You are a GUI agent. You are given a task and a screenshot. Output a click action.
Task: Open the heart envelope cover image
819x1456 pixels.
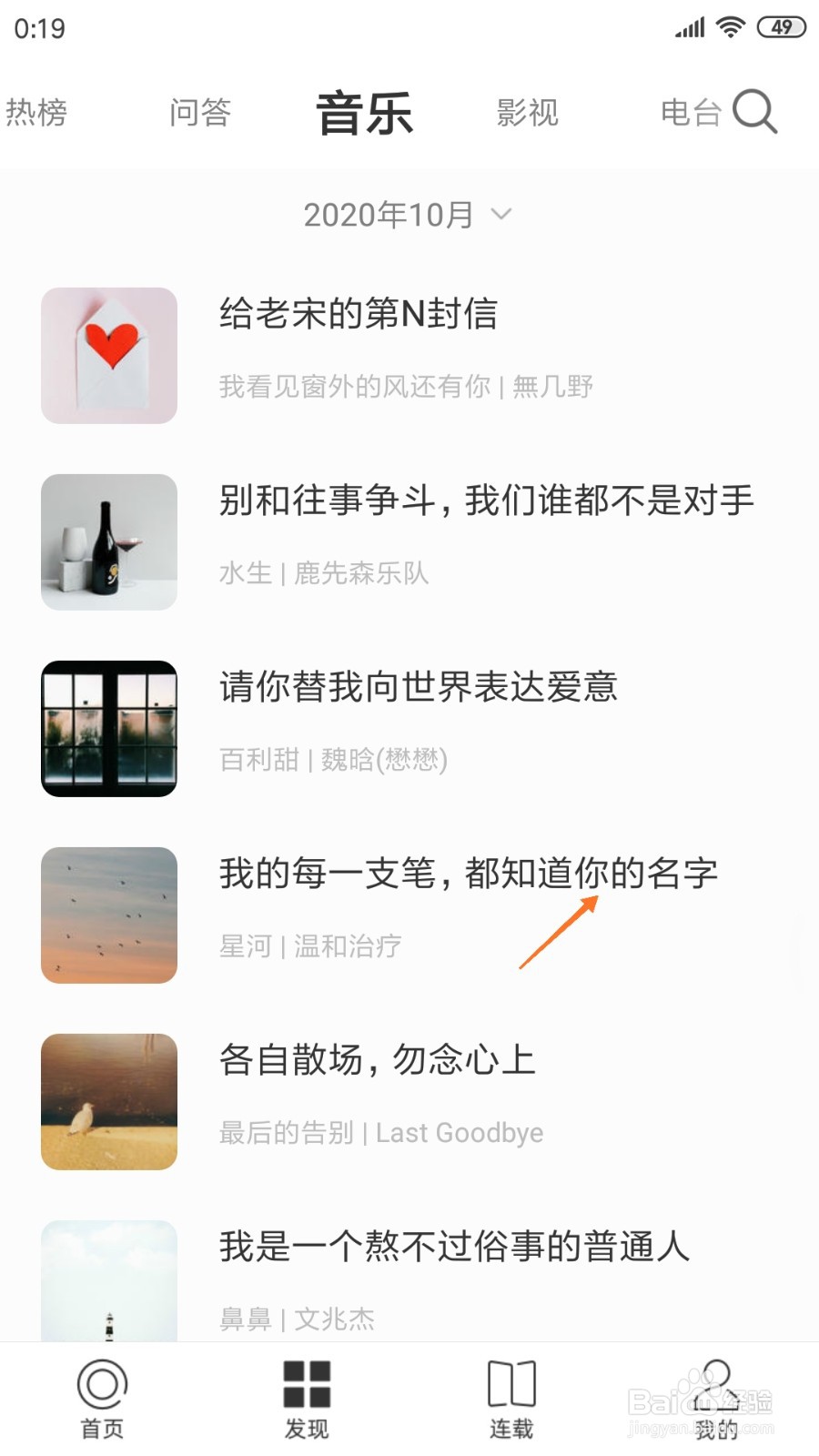coord(108,355)
